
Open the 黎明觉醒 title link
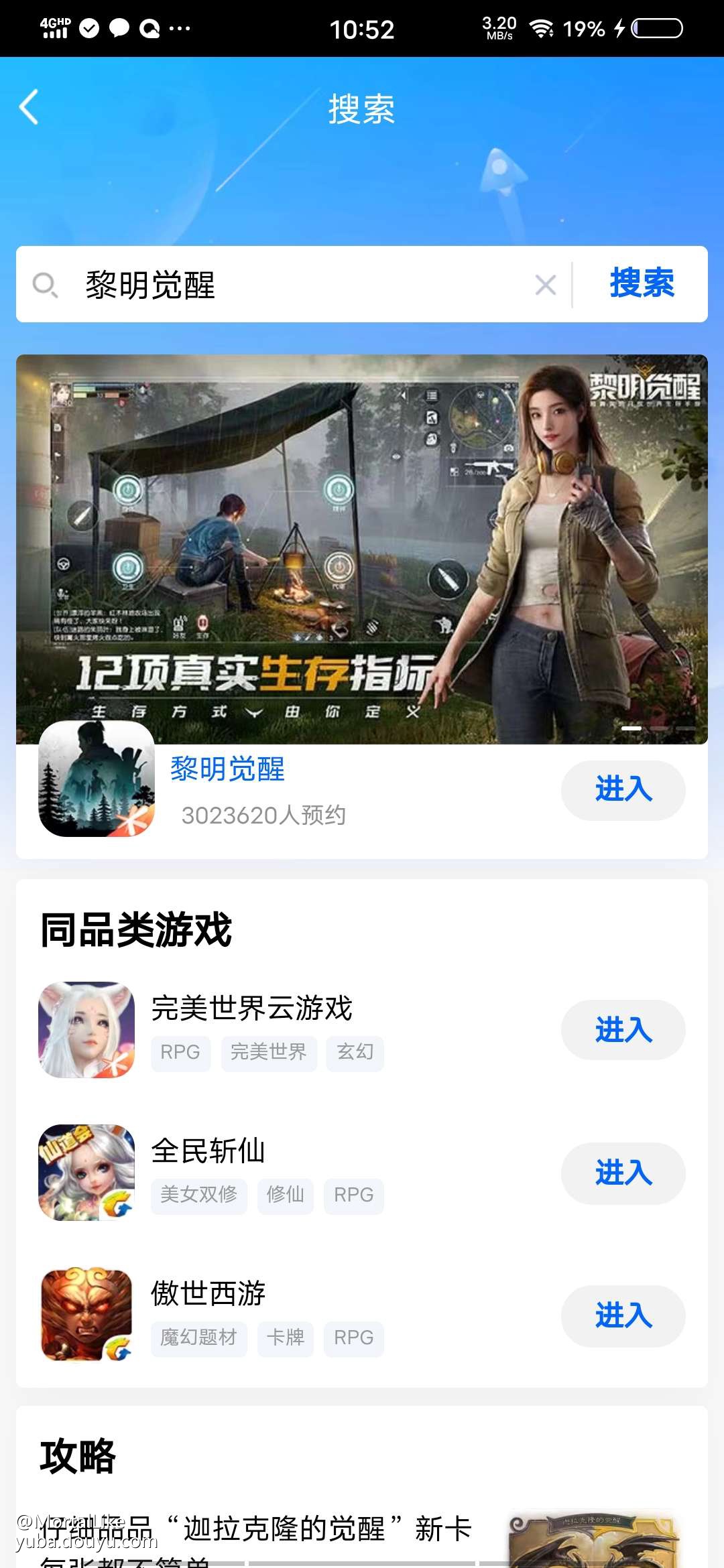[x=227, y=769]
